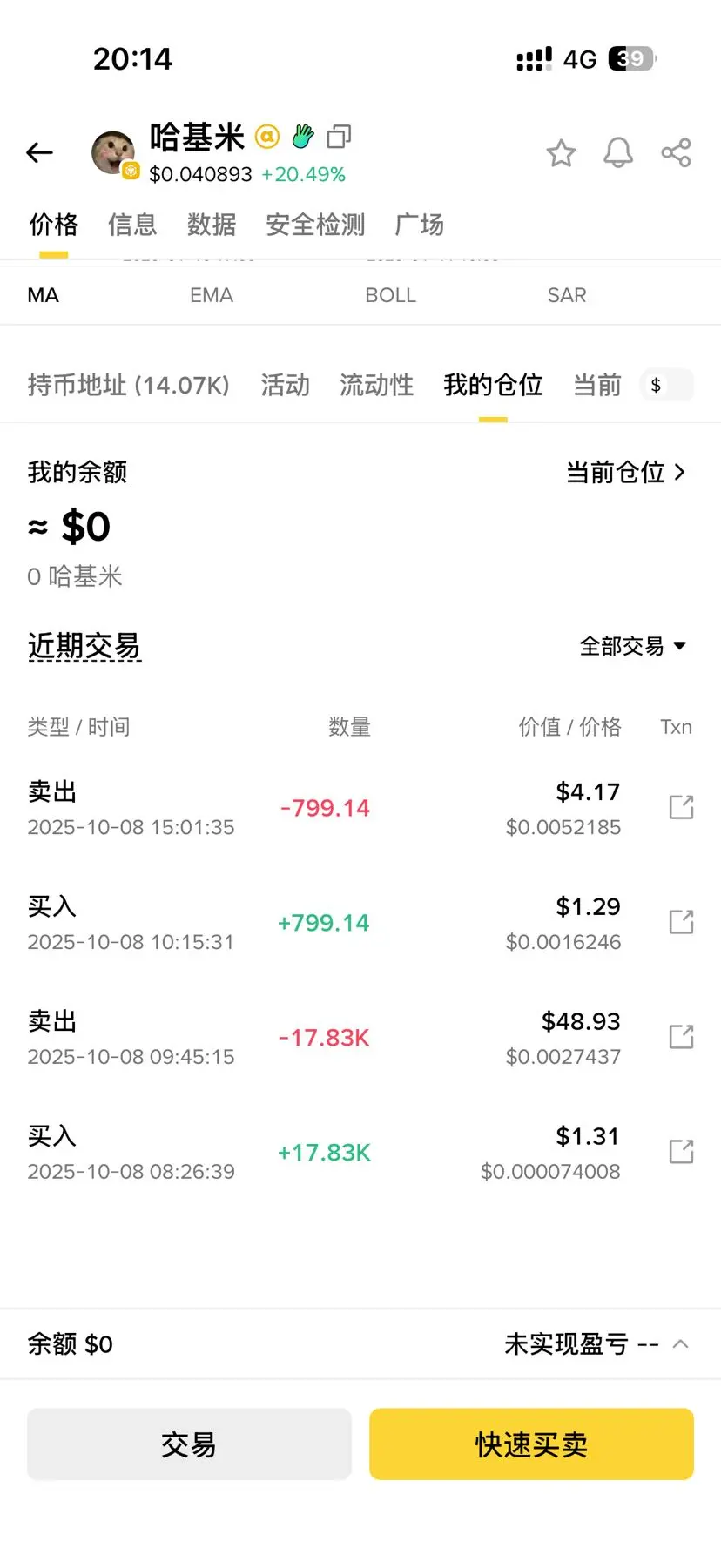
Task: Expand the 全部交易 filter dropdown
Action: pos(633,646)
